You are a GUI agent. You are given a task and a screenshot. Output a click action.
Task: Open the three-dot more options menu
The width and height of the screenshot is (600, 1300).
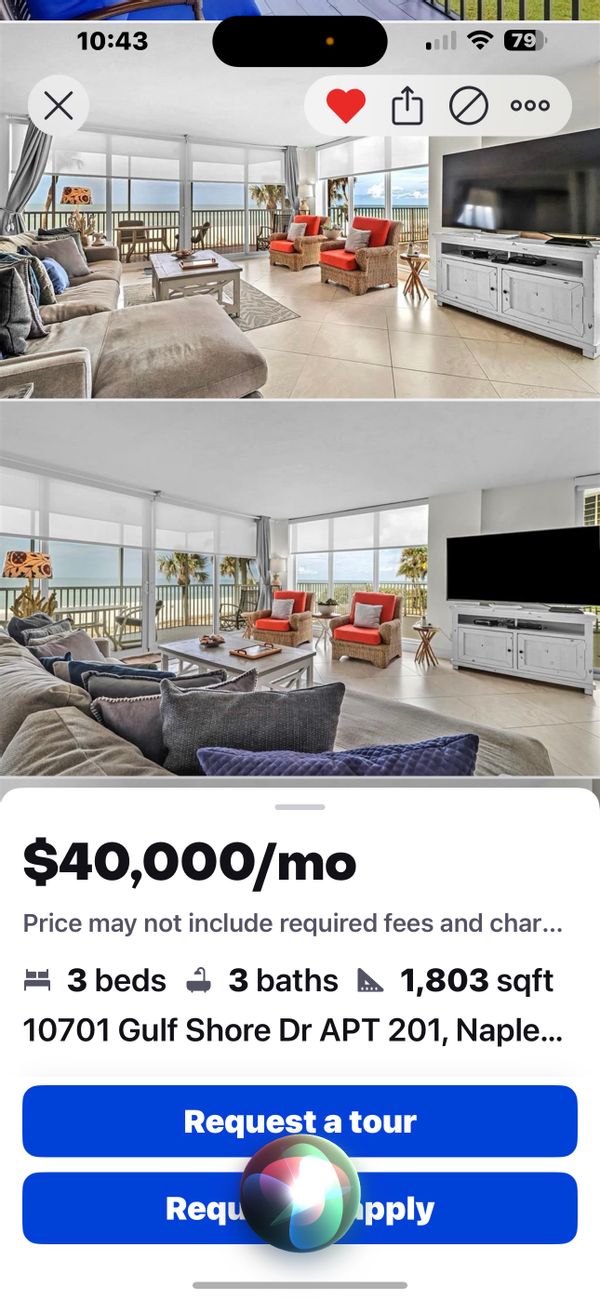pos(530,106)
